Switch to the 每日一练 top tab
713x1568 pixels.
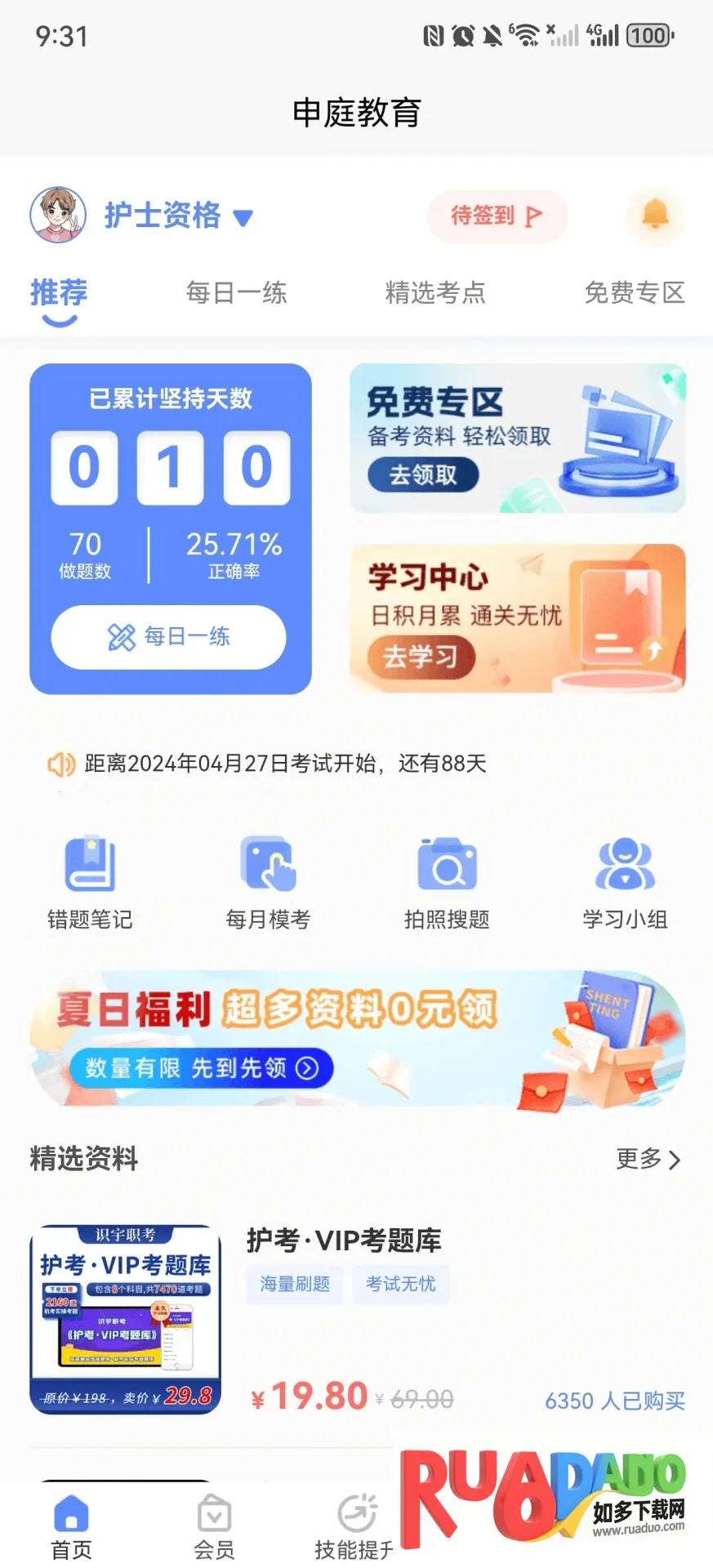click(236, 292)
